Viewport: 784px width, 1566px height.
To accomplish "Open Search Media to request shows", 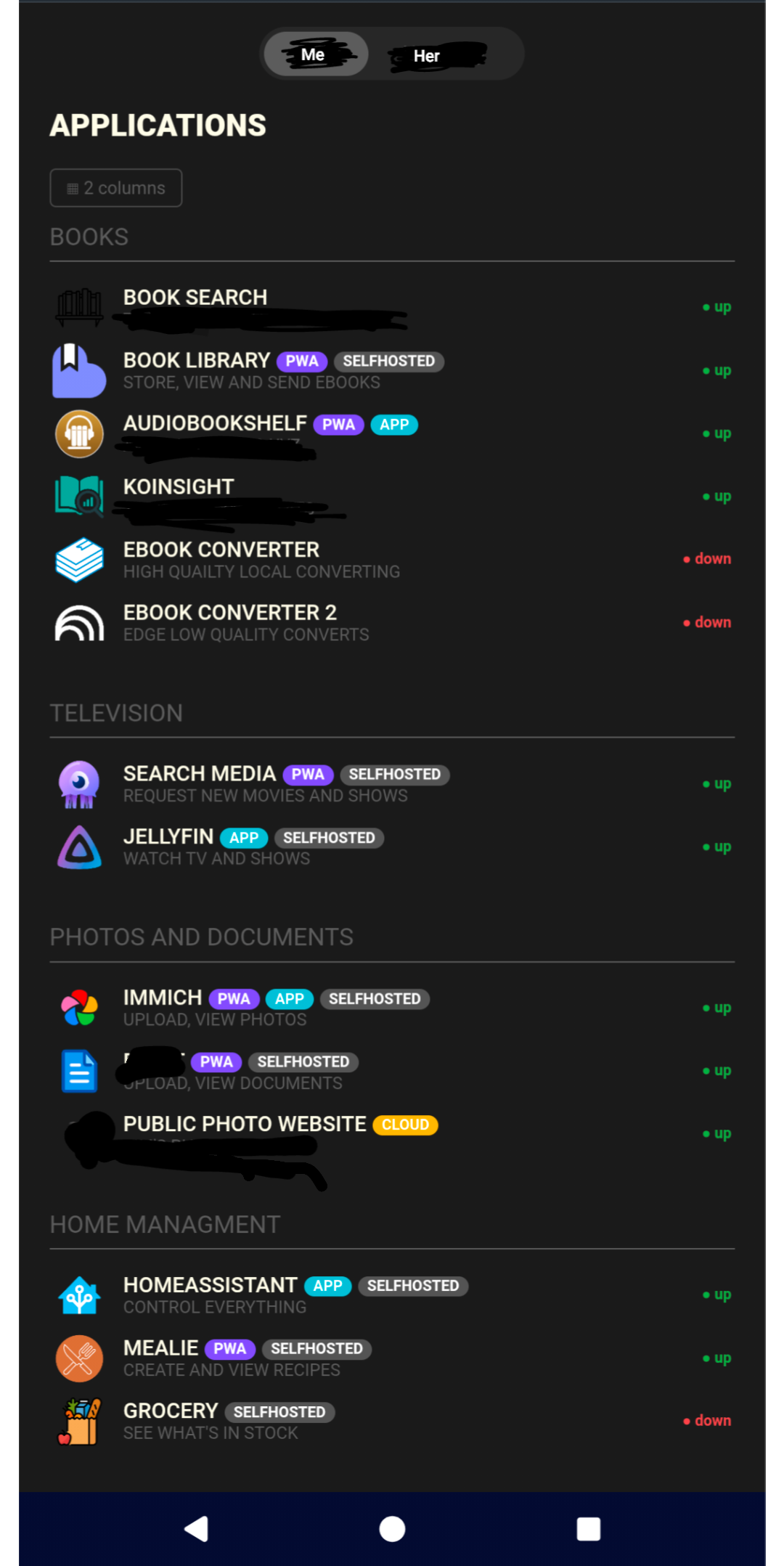I will [200, 775].
